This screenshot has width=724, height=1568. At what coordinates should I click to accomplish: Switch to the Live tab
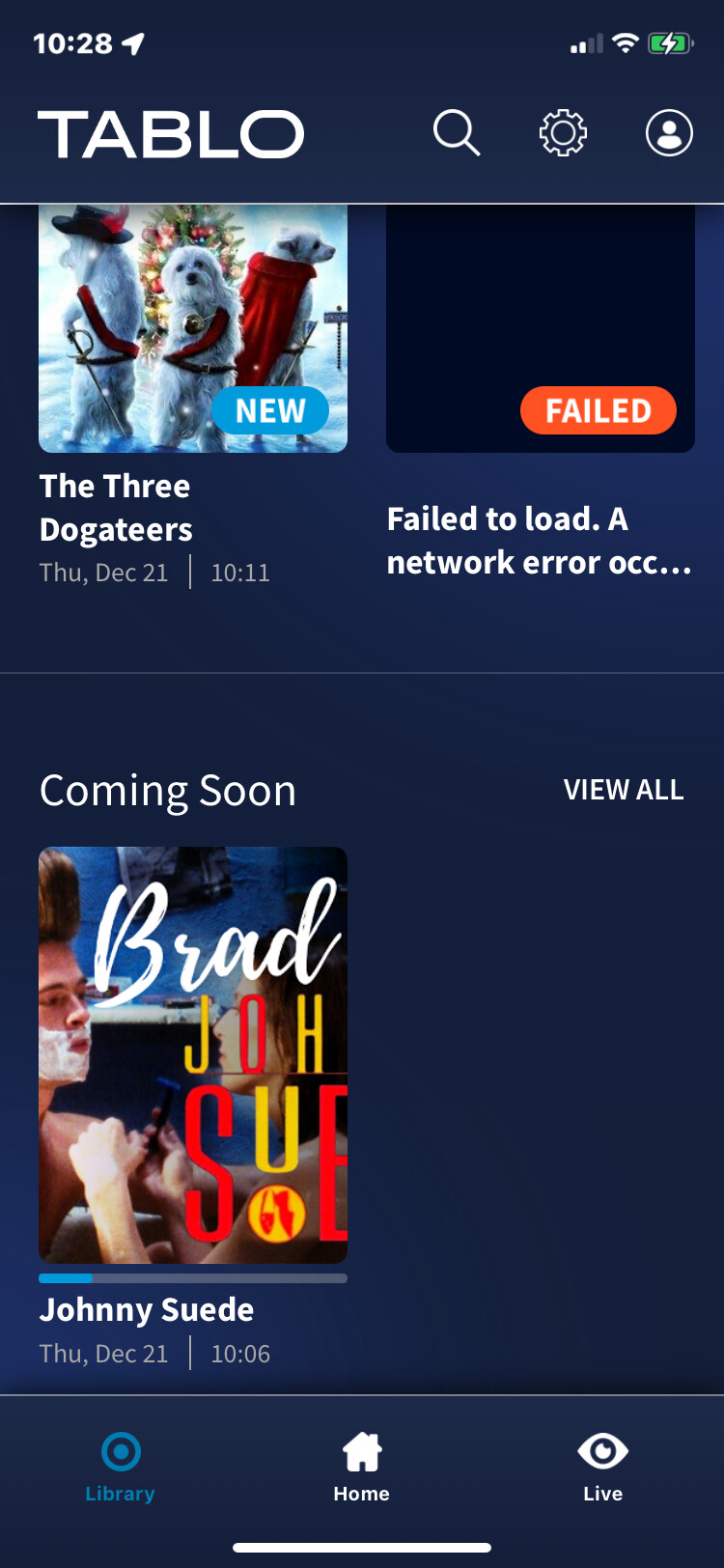[x=603, y=1468]
